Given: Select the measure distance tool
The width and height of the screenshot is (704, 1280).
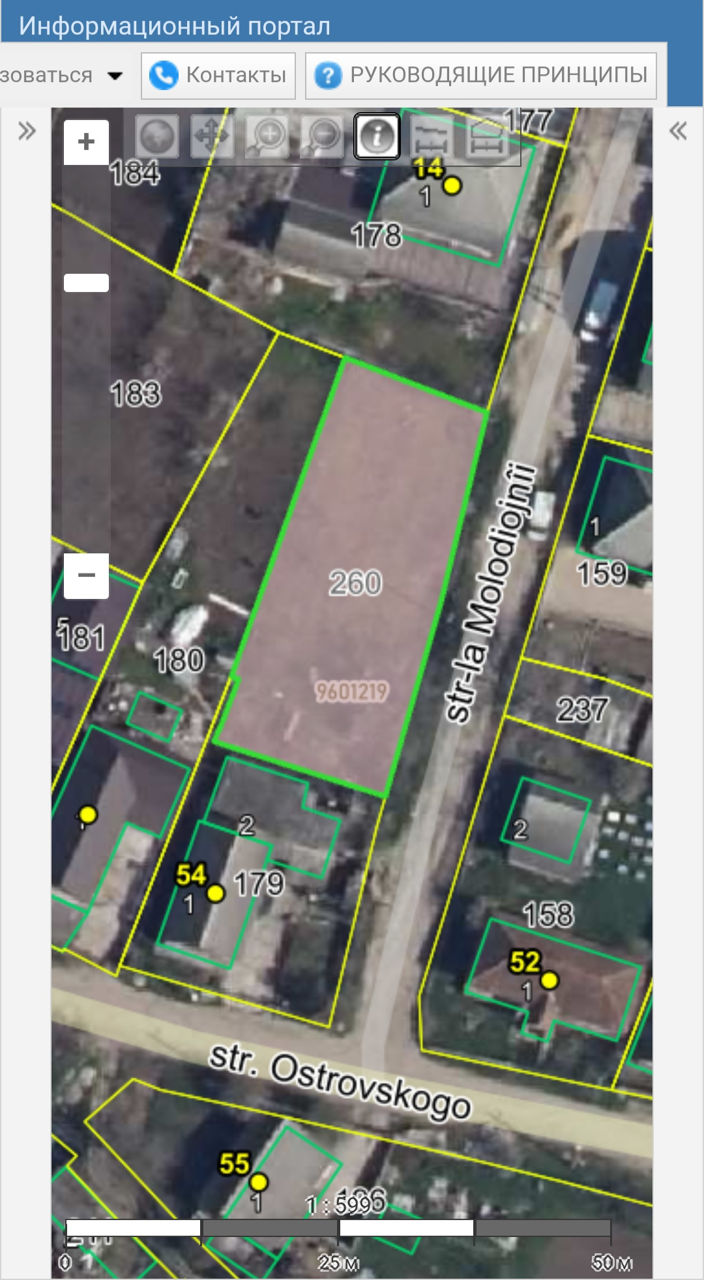Looking at the screenshot, I should (432, 137).
